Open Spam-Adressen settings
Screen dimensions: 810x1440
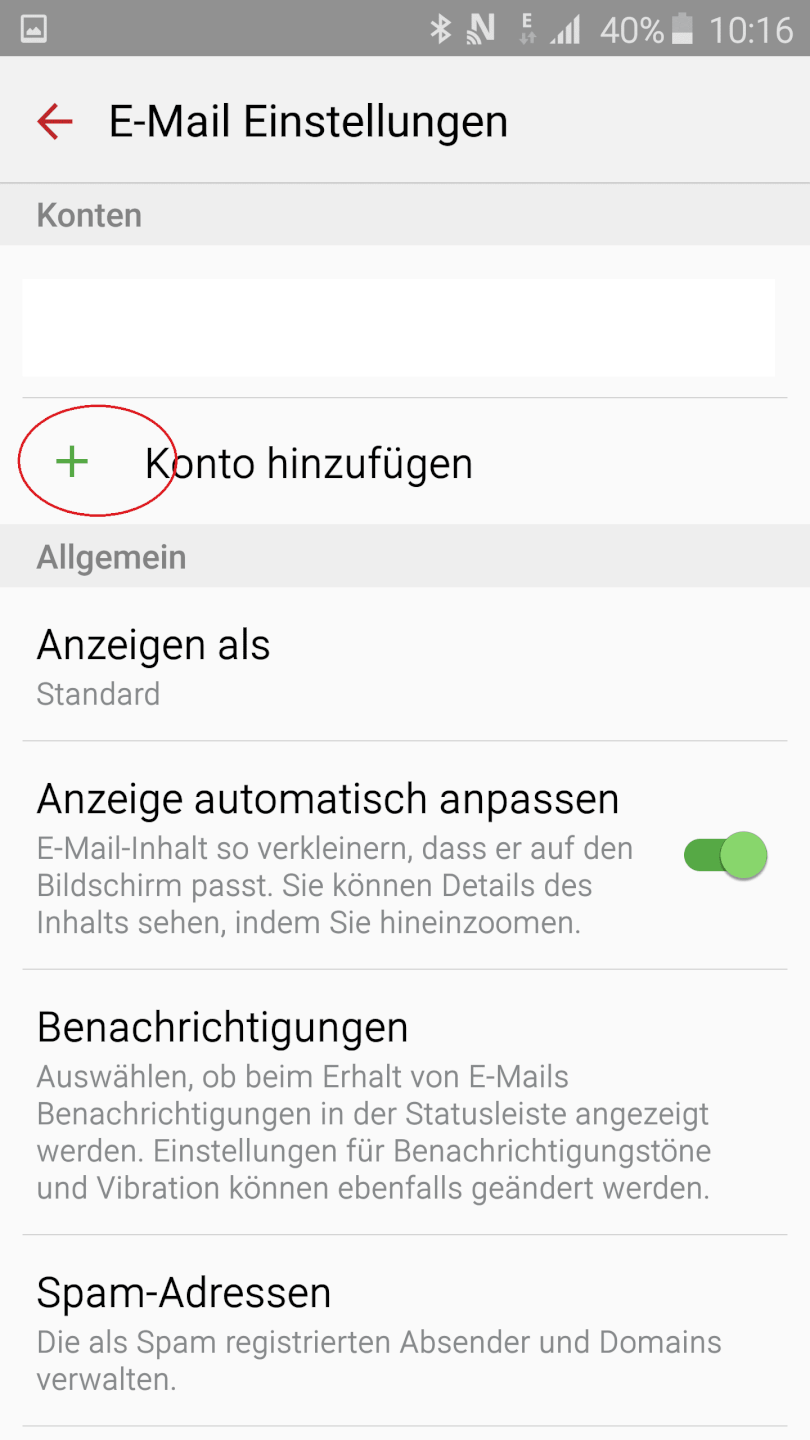[184, 1294]
